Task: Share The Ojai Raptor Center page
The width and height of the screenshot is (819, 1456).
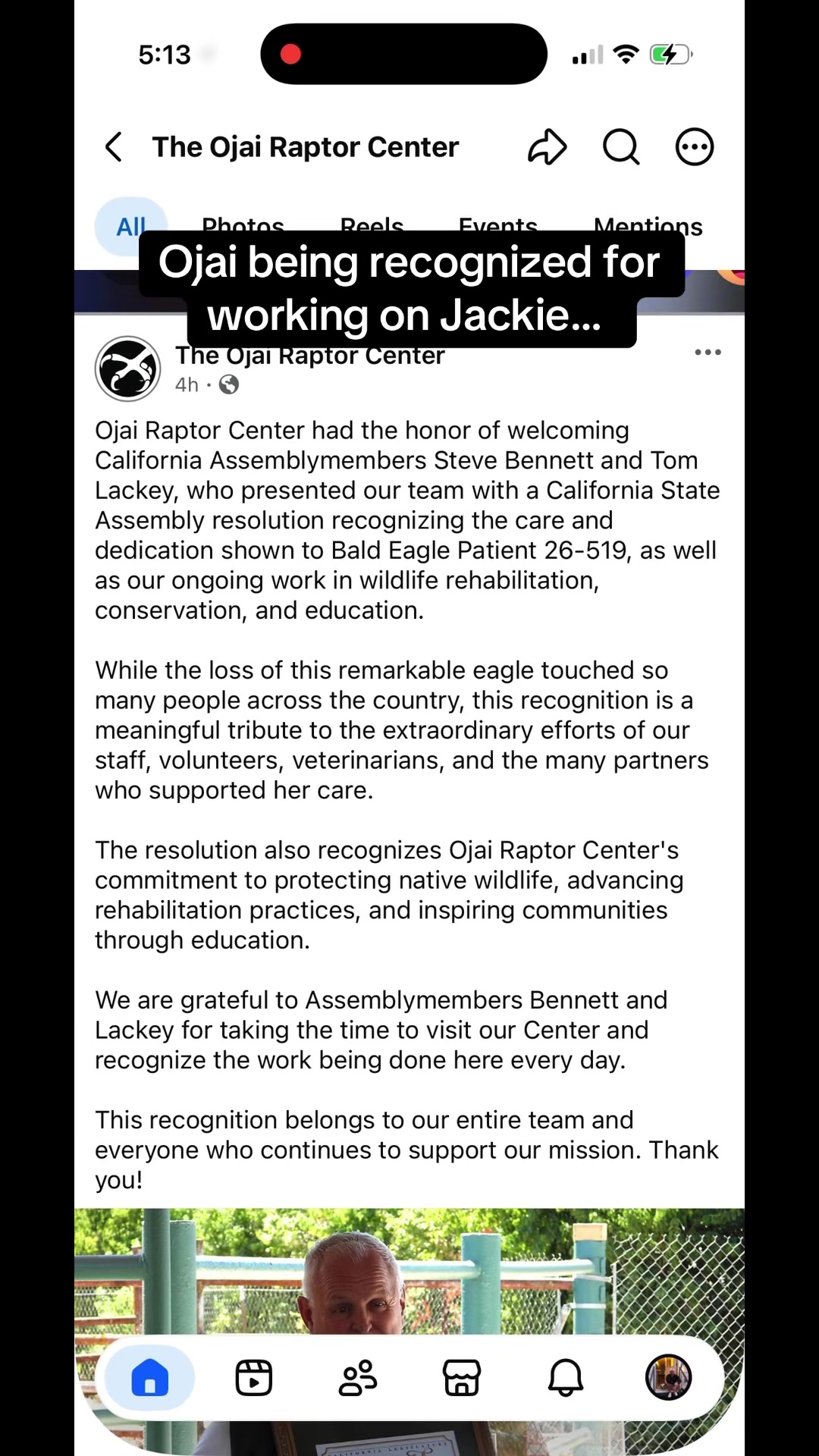Action: 547,147
